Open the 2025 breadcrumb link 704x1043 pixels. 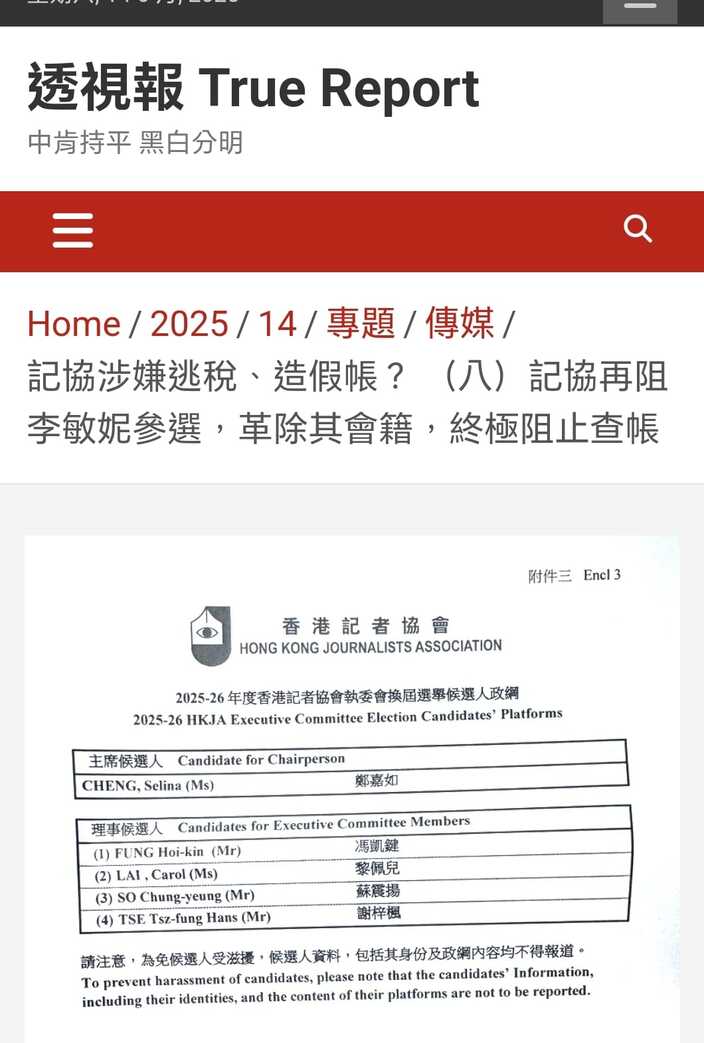(189, 324)
